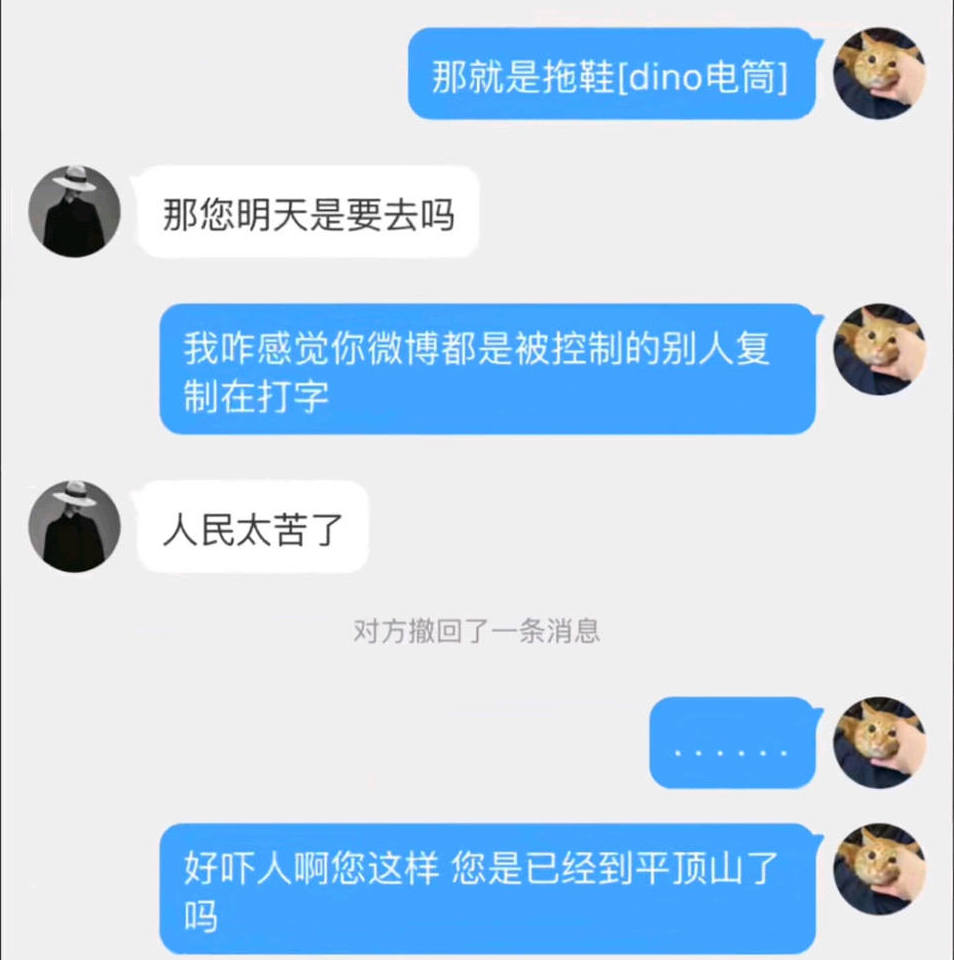Tap hat avatar beside 人民太苦了 message
This screenshot has width=954, height=960.
(x=75, y=526)
